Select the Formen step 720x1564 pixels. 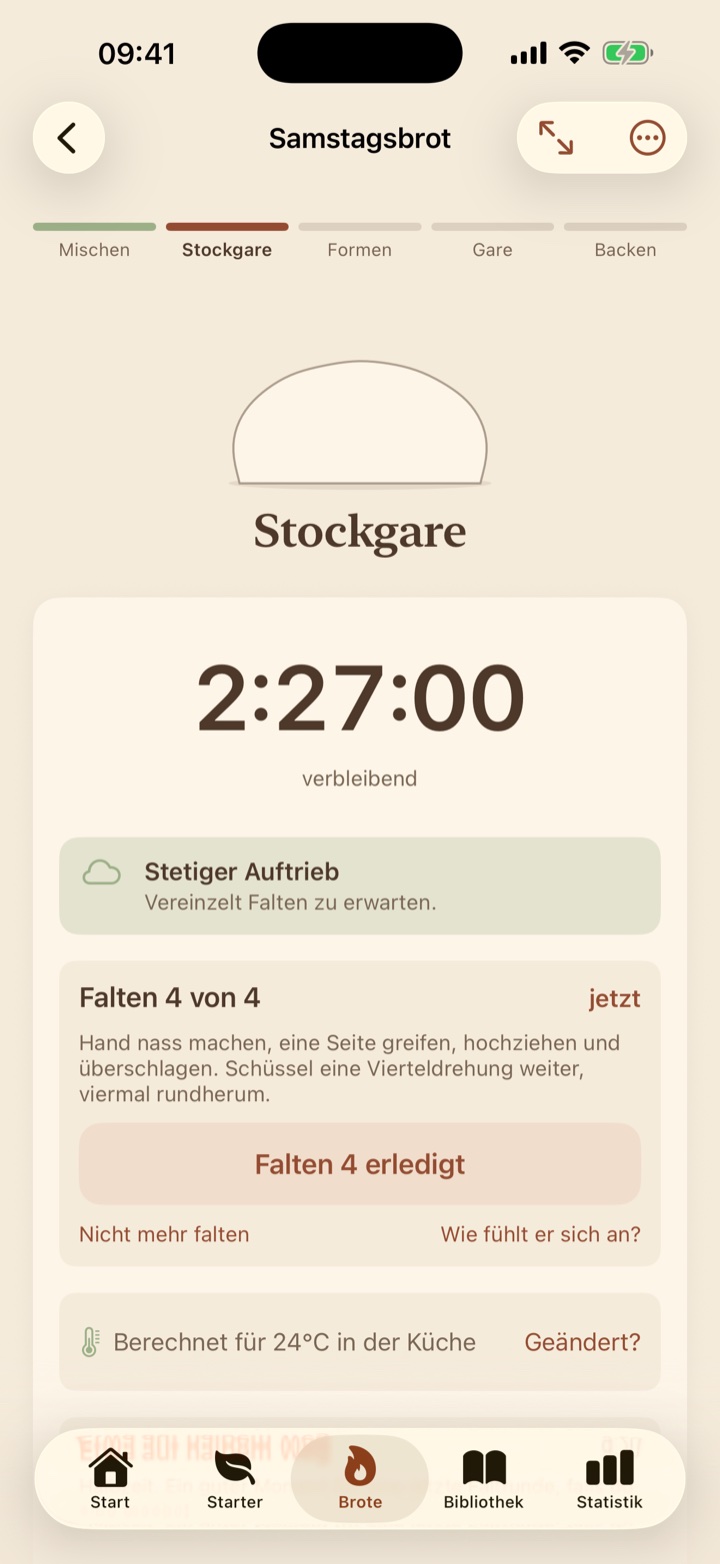[359, 241]
